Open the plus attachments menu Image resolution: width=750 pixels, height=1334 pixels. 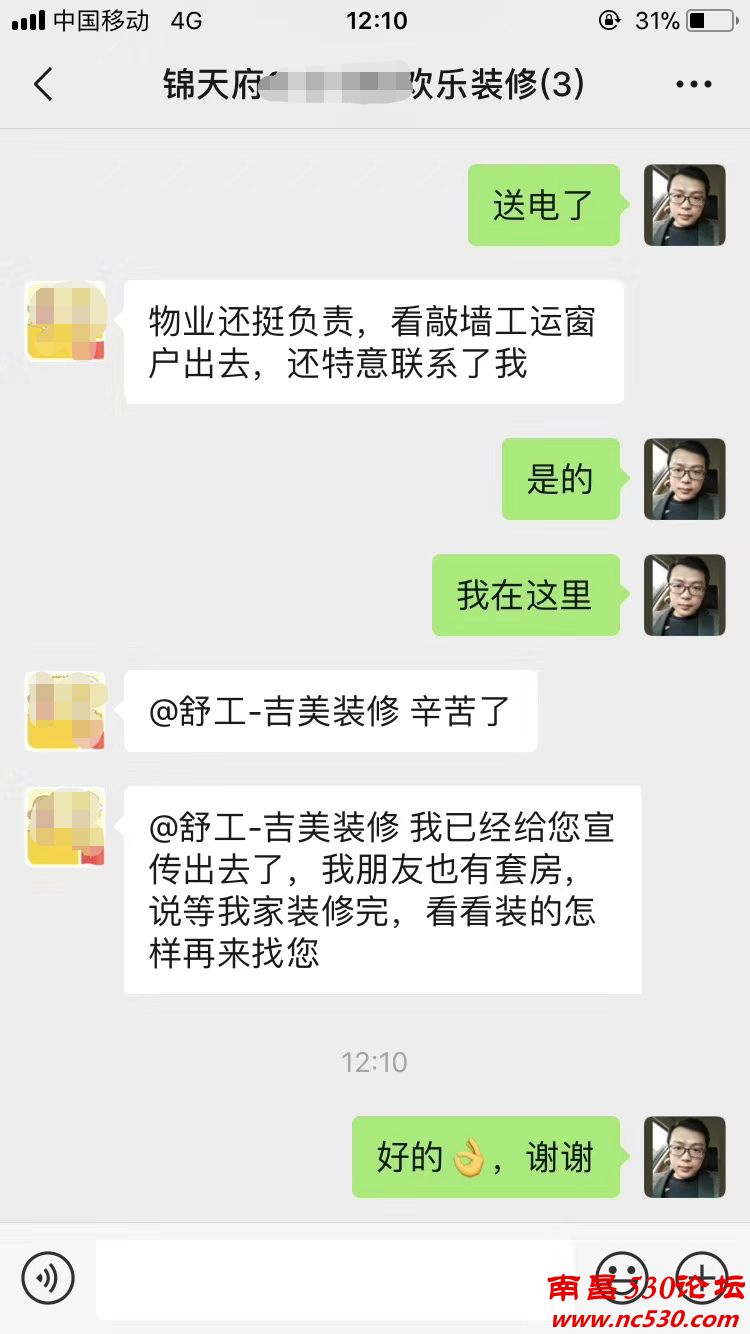click(x=701, y=1277)
